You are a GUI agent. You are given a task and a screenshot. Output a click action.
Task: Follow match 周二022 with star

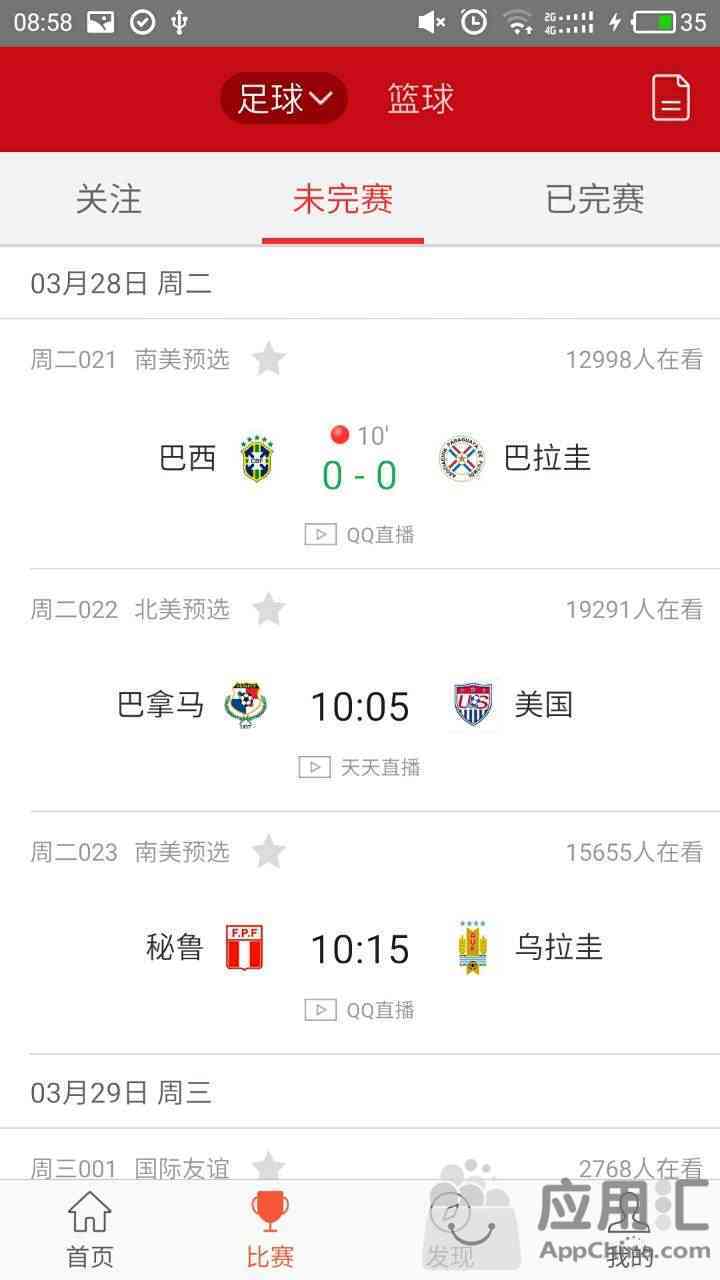pos(268,608)
